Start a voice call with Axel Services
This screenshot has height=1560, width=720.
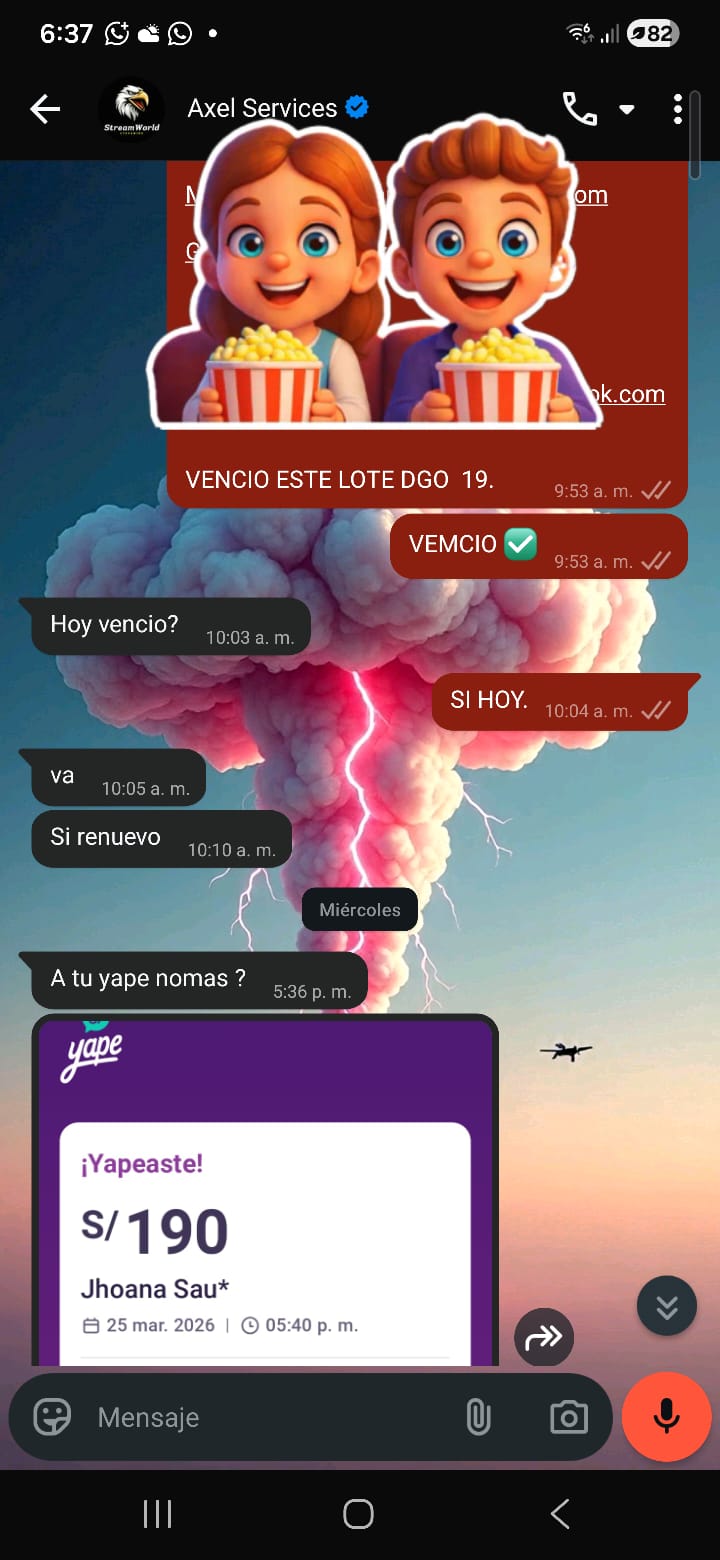[580, 109]
